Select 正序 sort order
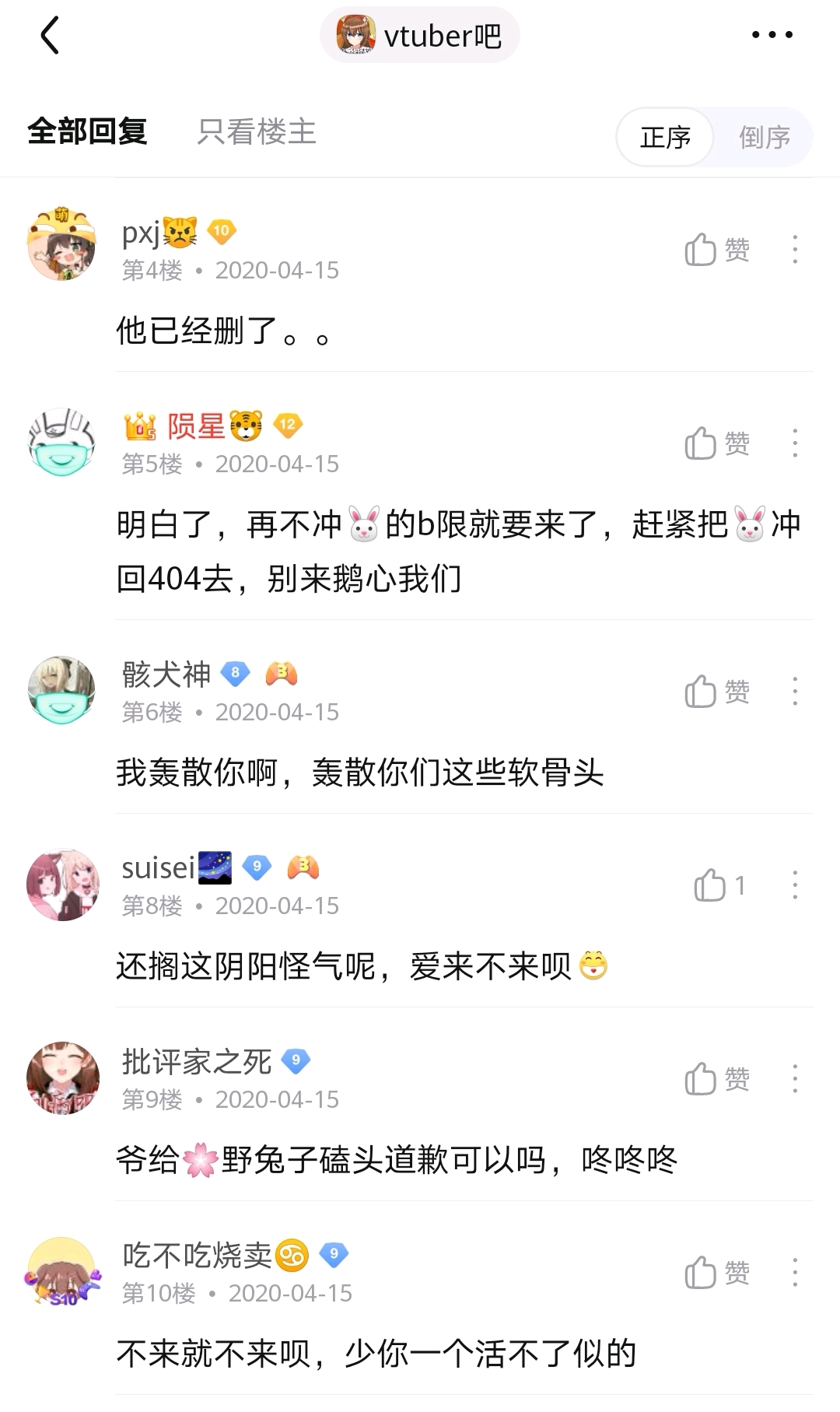Image resolution: width=840 pixels, height=1412 pixels. coord(665,138)
